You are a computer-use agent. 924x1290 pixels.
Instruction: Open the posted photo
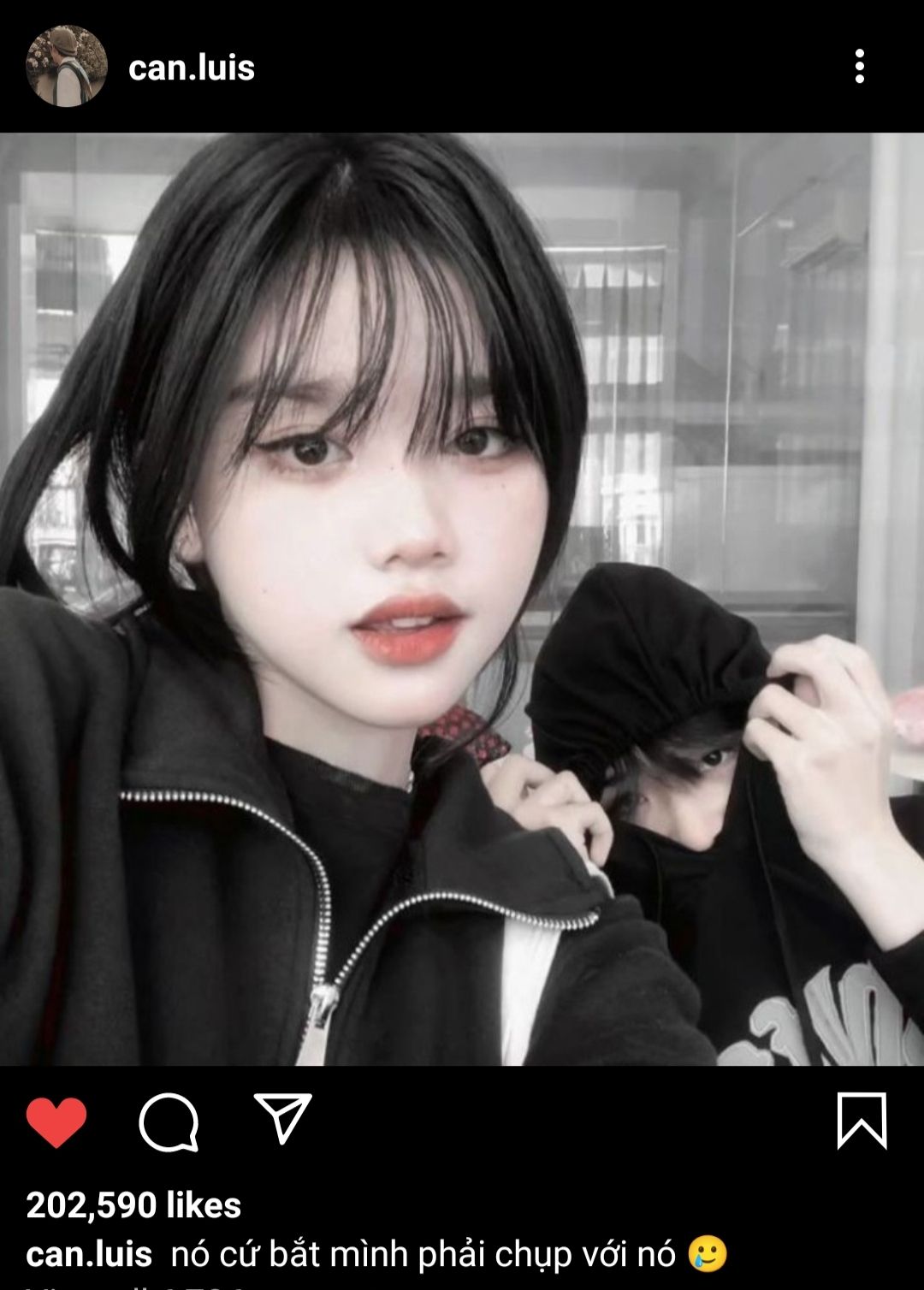pyautogui.click(x=462, y=599)
